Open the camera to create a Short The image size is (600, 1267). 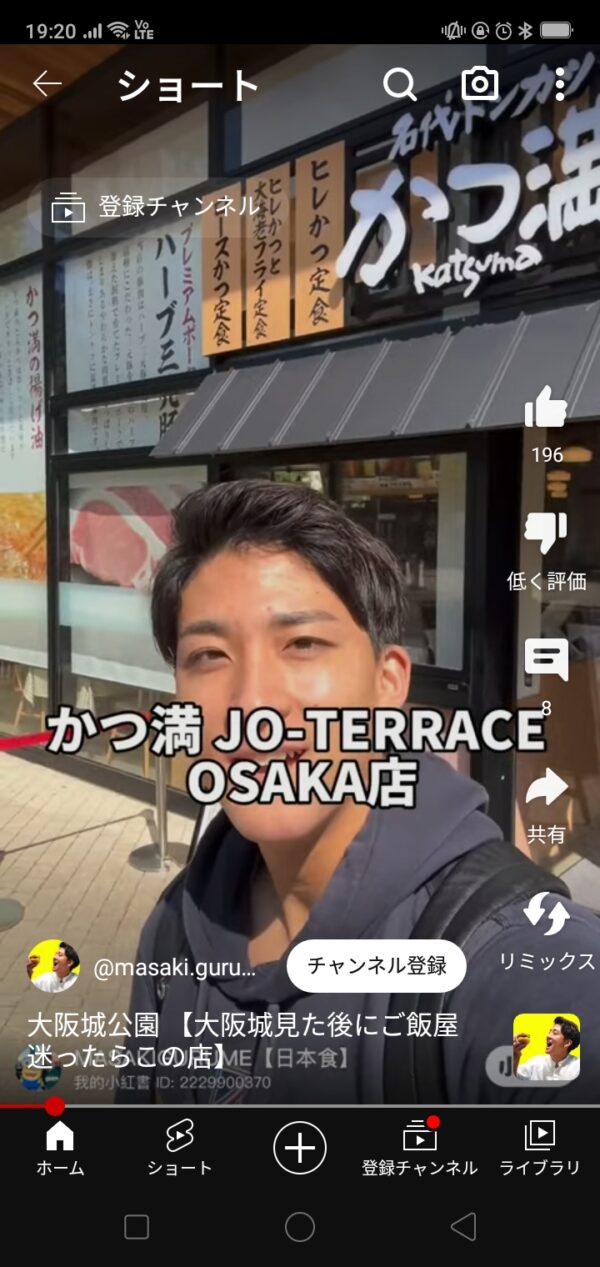480,85
